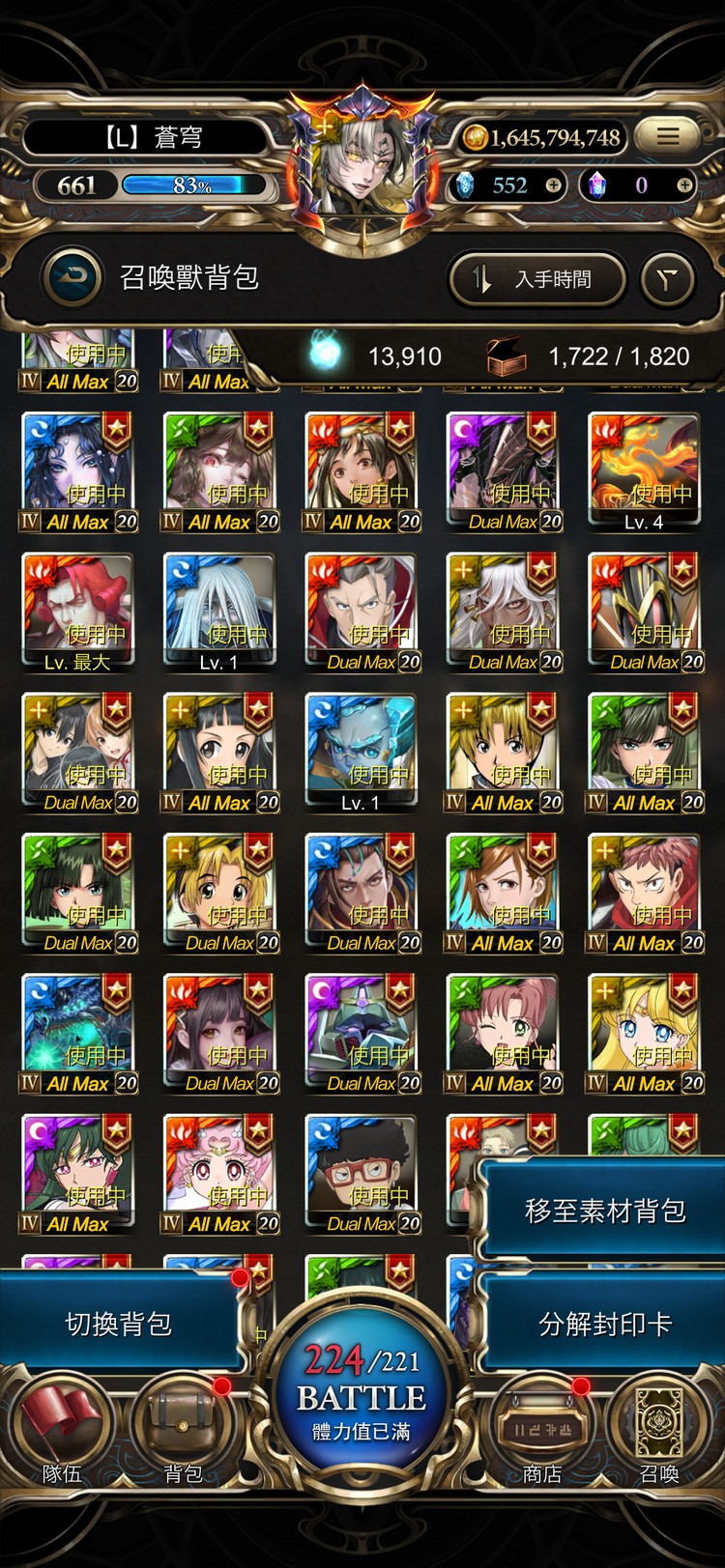Tap the 分解封印卡 button
This screenshot has width=725, height=1568.
tap(604, 1324)
